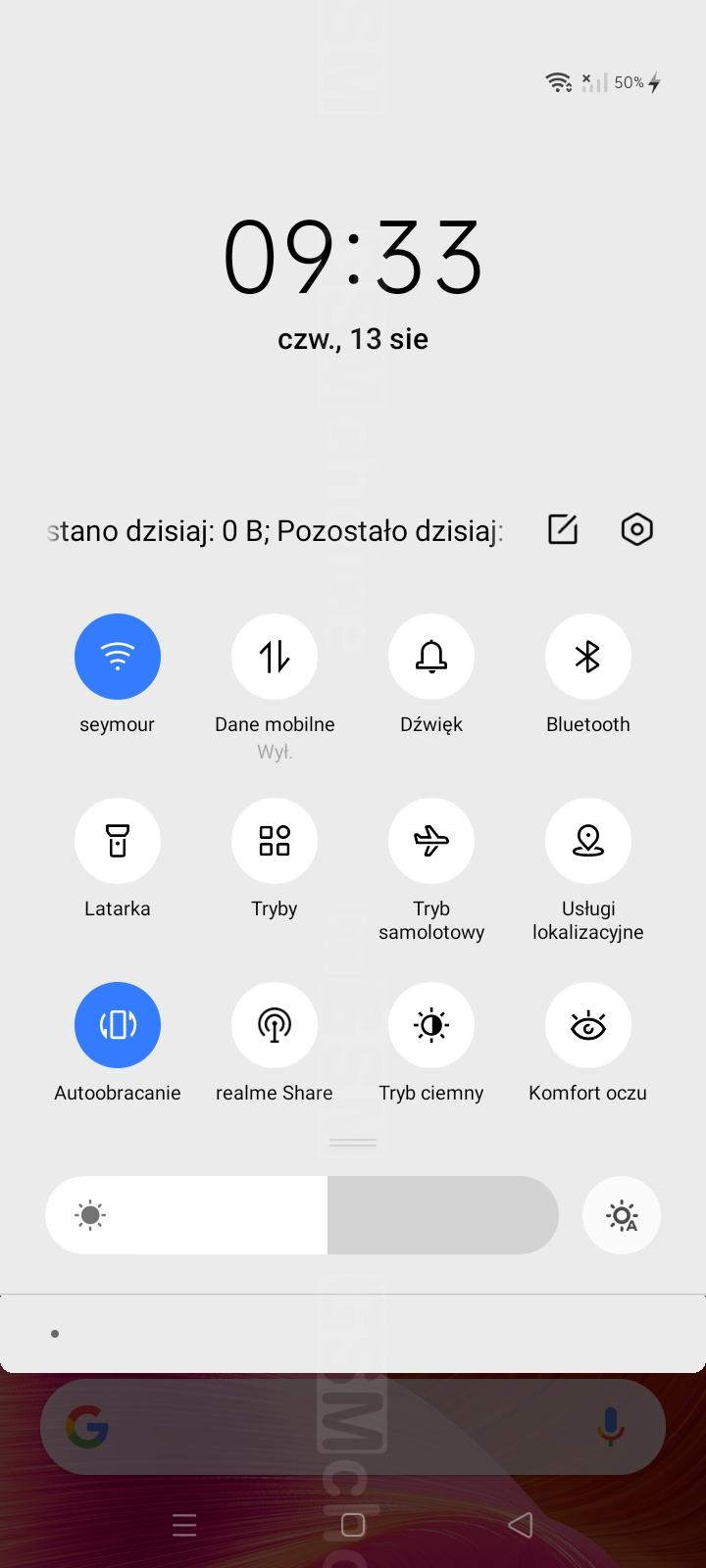Activate realme Share
706x1568 pixels.
tap(275, 1025)
